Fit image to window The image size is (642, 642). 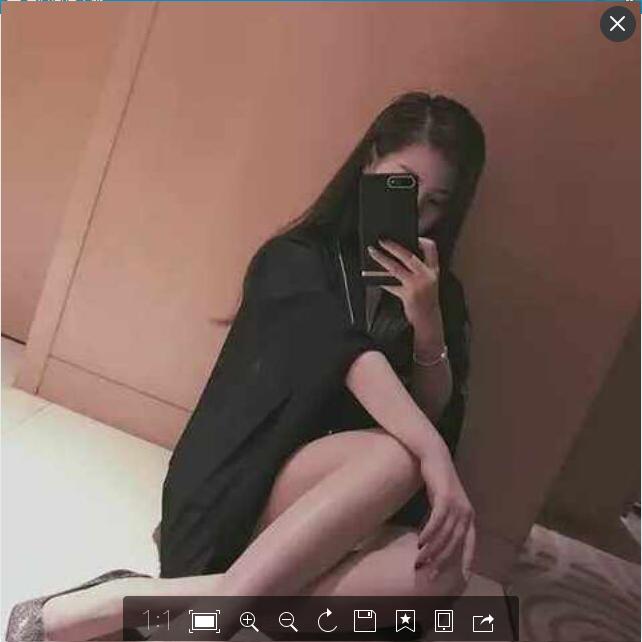point(204,621)
